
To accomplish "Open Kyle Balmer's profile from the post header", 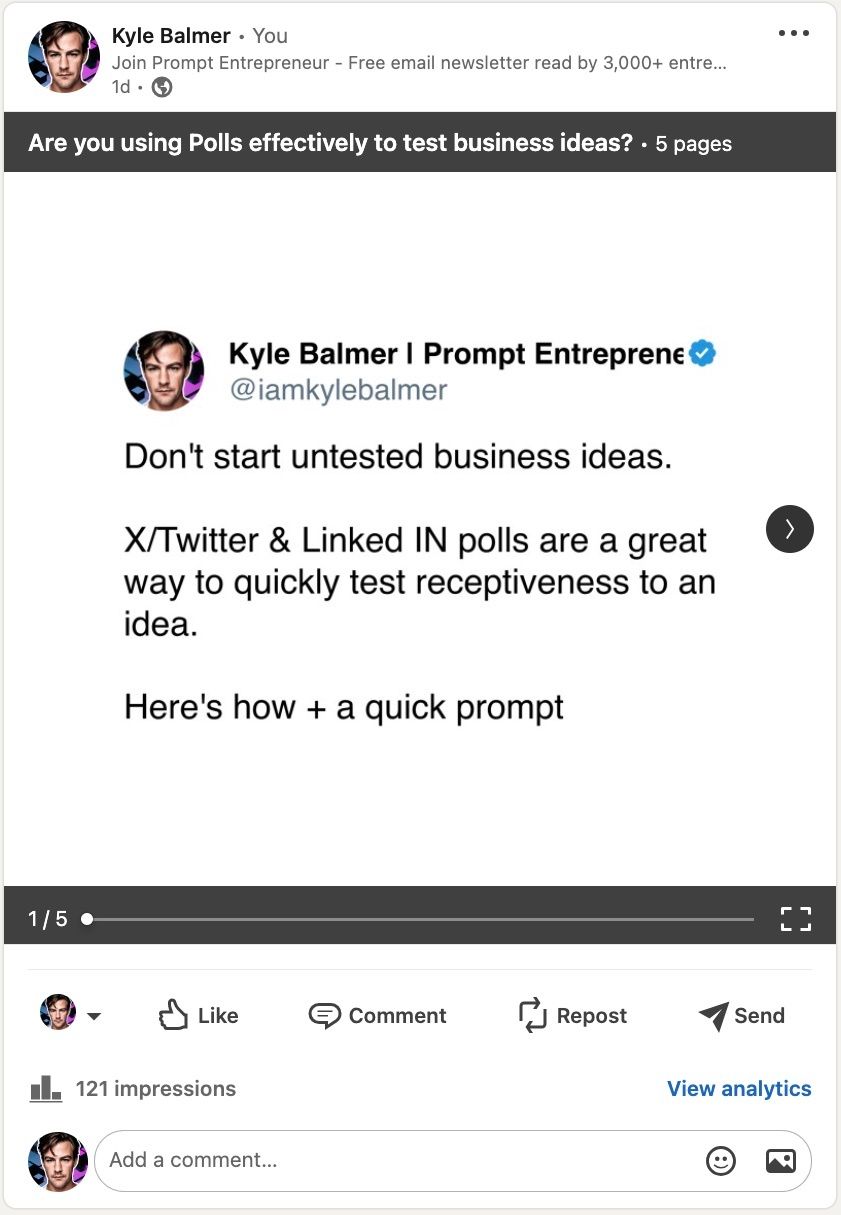I will pyautogui.click(x=173, y=36).
